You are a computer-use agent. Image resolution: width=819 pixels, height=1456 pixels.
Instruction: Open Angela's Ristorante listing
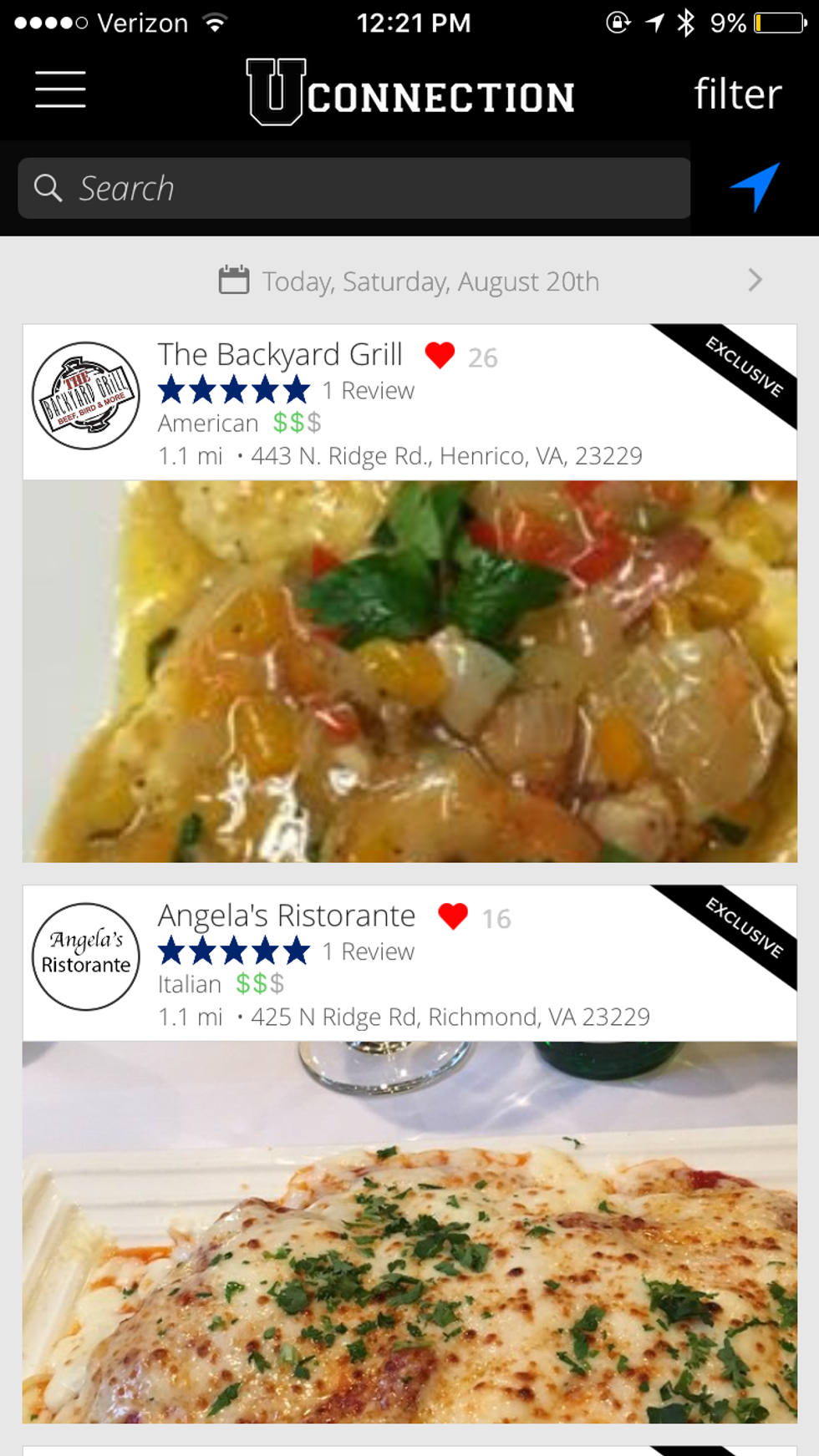287,916
